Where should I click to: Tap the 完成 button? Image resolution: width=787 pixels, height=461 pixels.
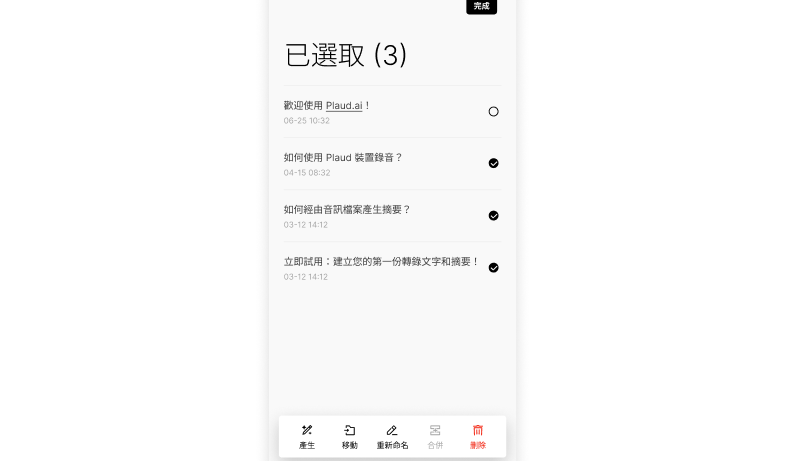point(481,6)
